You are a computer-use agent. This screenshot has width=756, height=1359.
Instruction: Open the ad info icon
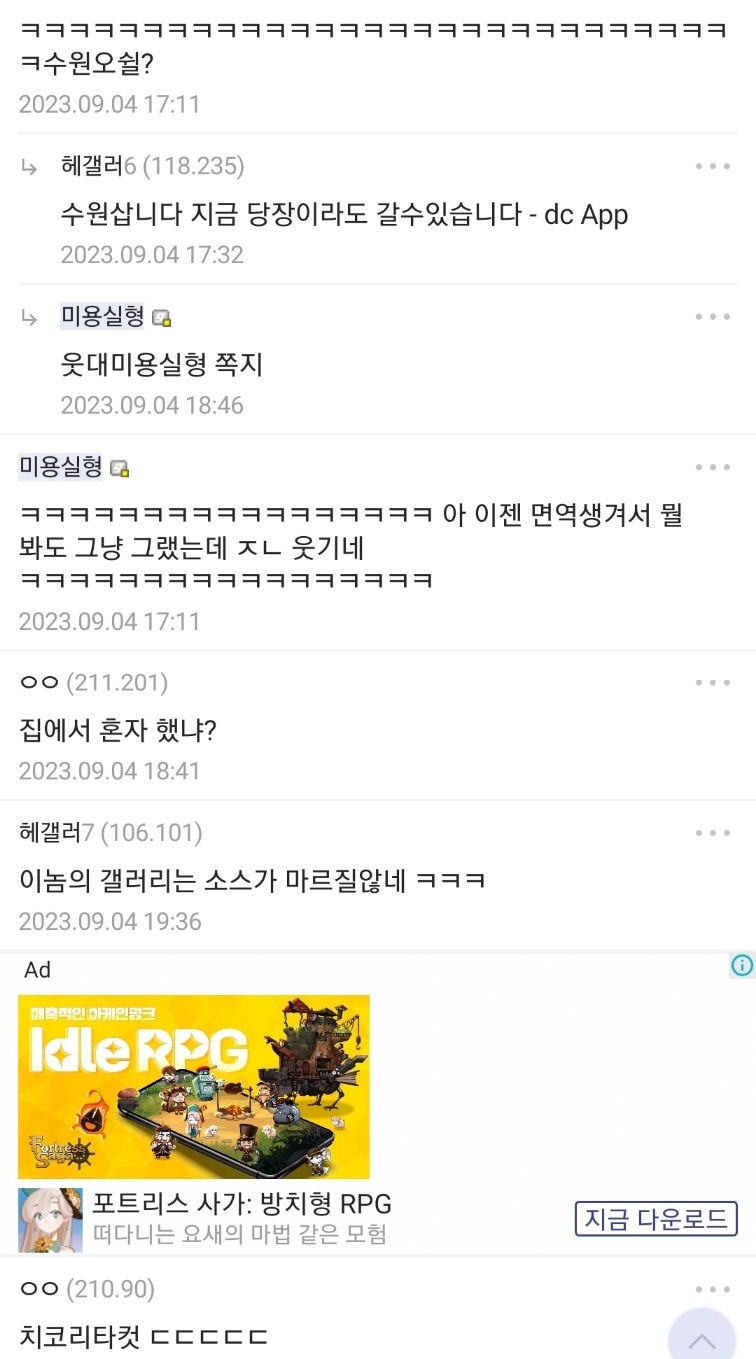coord(741,965)
